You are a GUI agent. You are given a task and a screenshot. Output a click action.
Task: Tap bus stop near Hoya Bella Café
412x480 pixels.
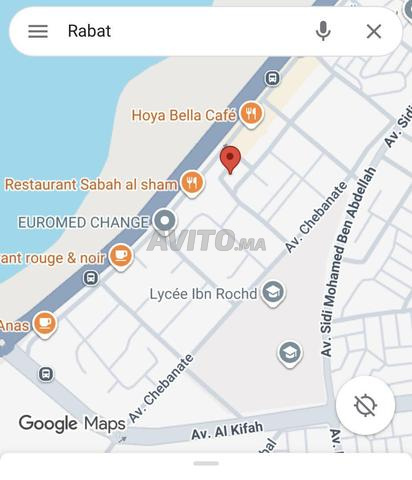(x=272, y=78)
